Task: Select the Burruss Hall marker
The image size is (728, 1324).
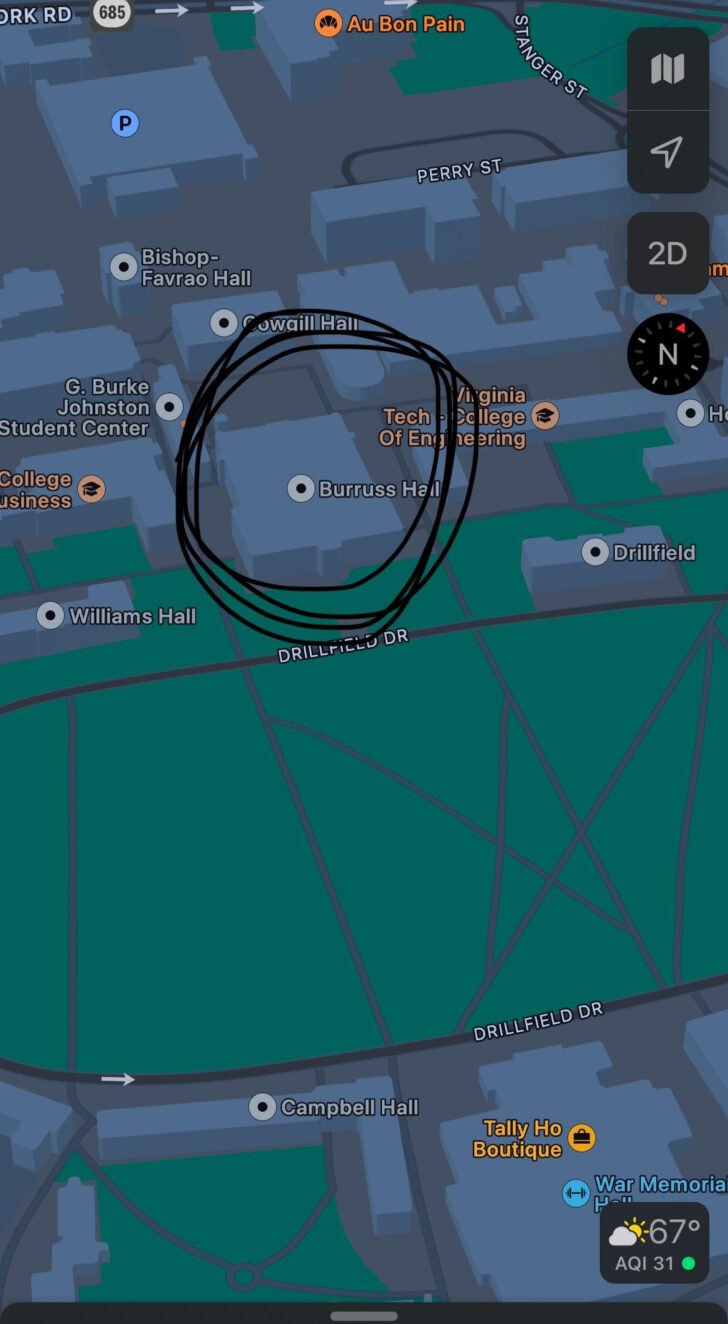Action: pos(301,489)
